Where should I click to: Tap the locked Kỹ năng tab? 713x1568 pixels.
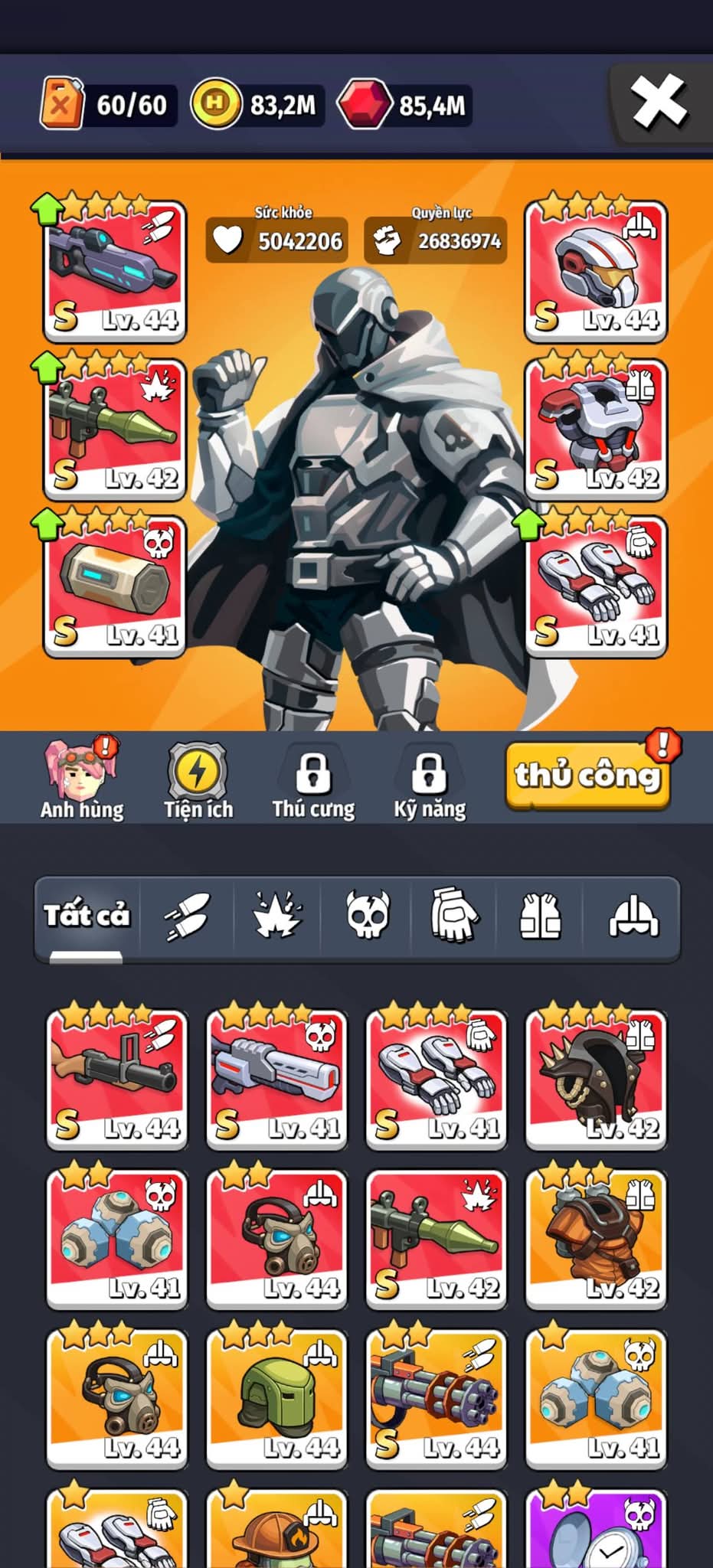429,782
